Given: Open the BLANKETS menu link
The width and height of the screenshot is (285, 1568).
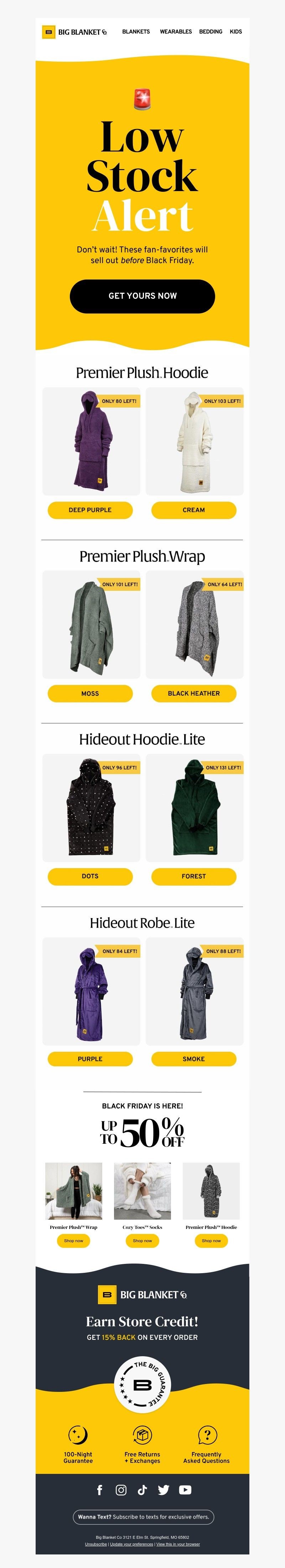Looking at the screenshot, I should click(x=135, y=32).
